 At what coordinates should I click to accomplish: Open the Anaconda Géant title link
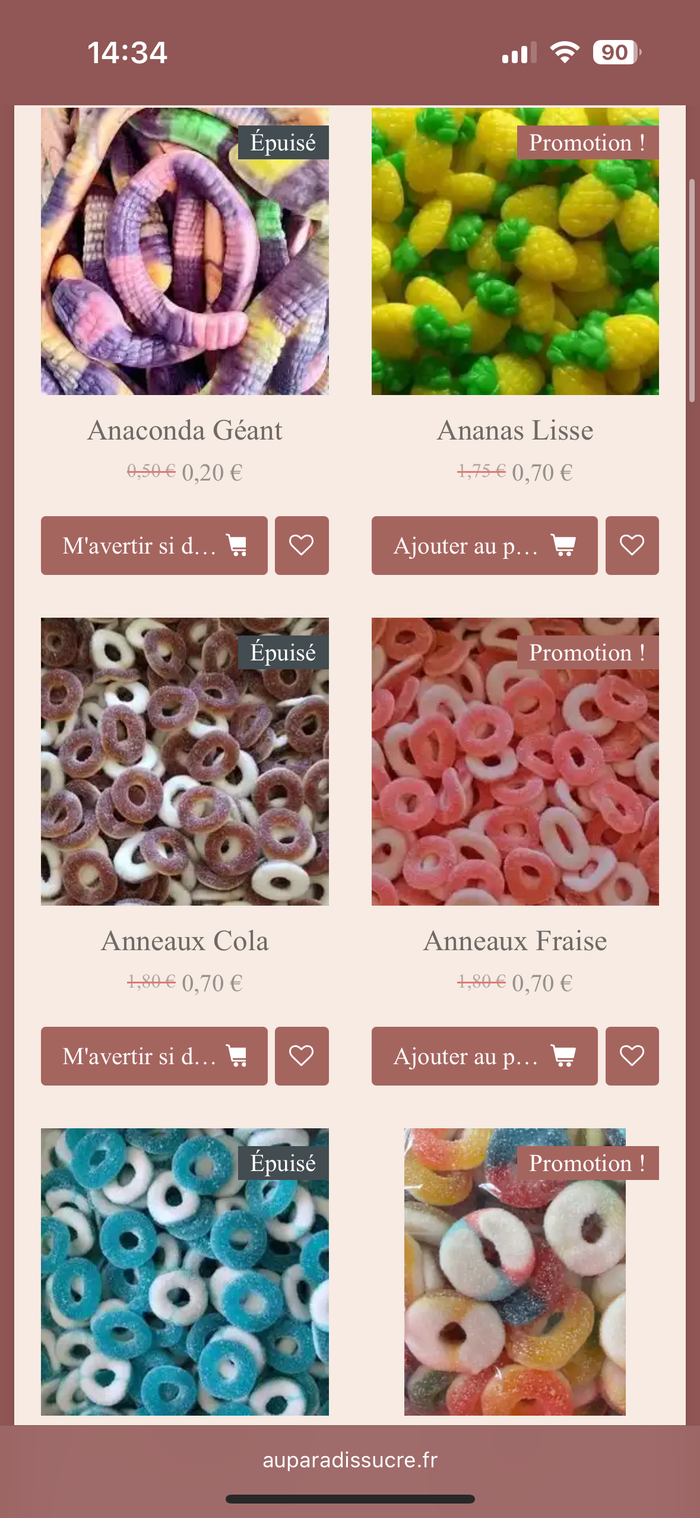pyautogui.click(x=184, y=431)
